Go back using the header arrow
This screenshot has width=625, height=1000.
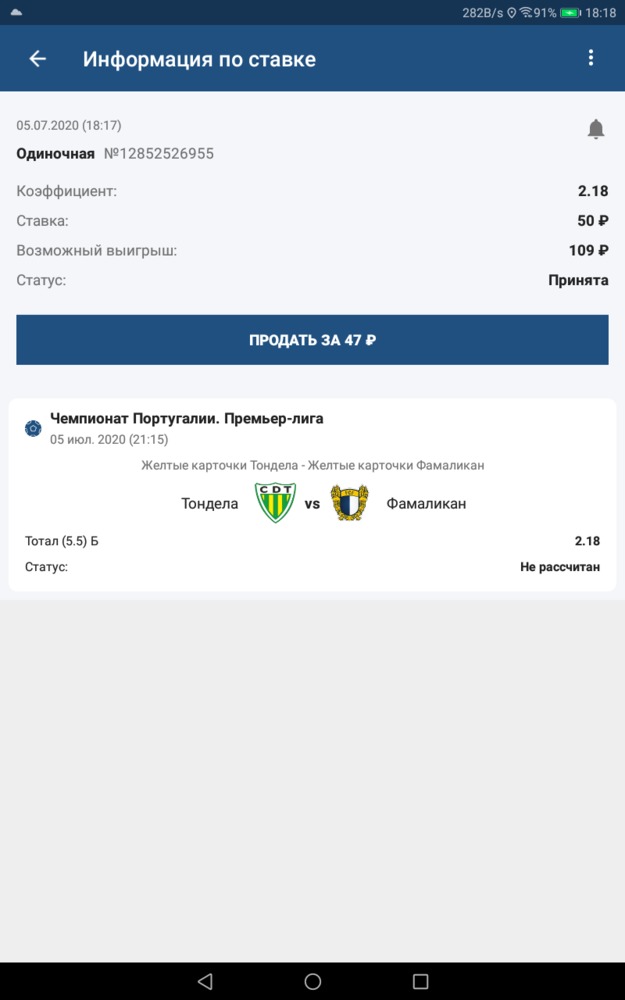[x=38, y=59]
